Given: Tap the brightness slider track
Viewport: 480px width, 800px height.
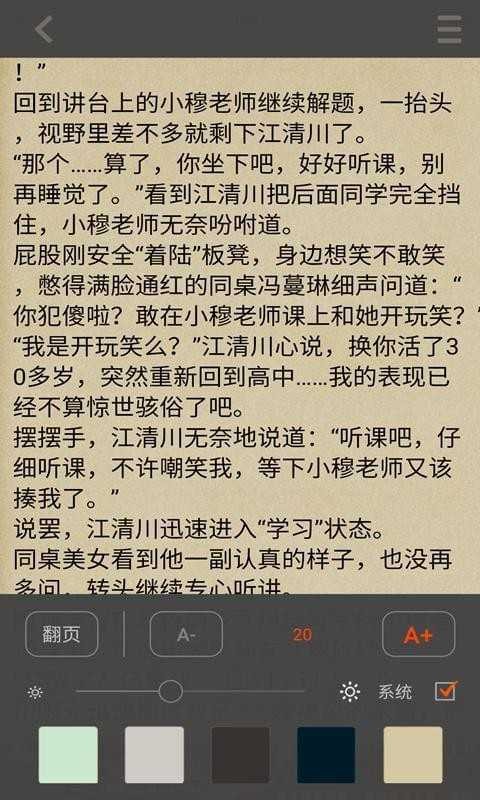Looking at the screenshot, I should pos(190,692).
